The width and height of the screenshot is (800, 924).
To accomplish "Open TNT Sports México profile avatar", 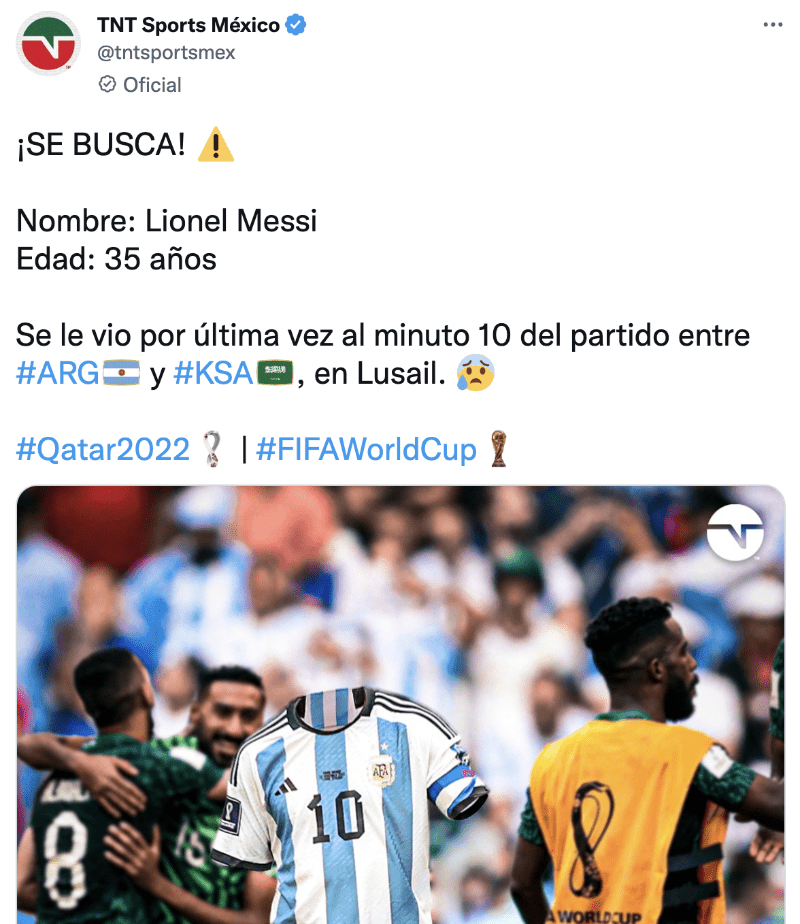I will [48, 42].
